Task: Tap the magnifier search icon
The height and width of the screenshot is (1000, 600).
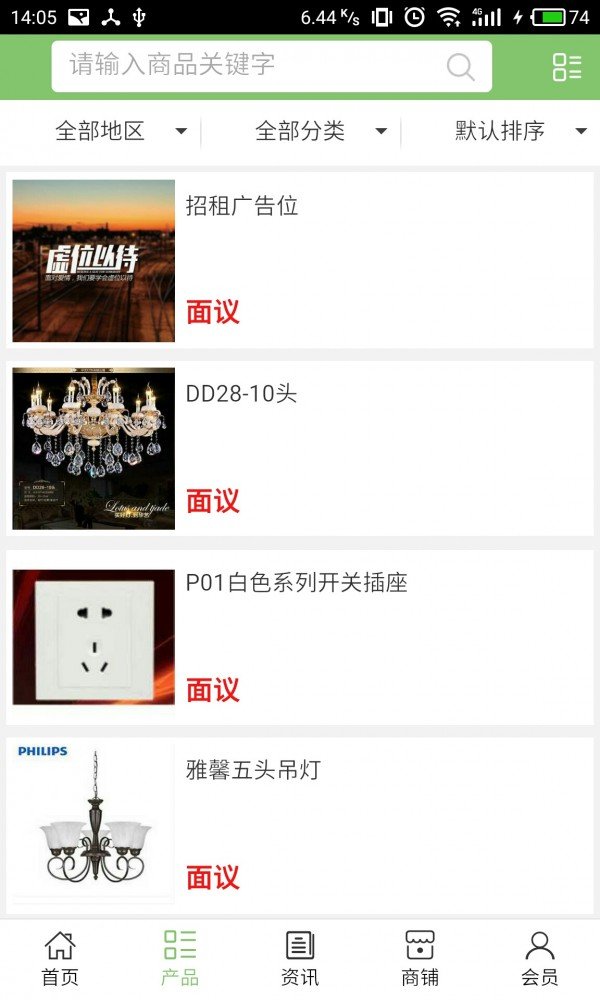Action: [460, 67]
